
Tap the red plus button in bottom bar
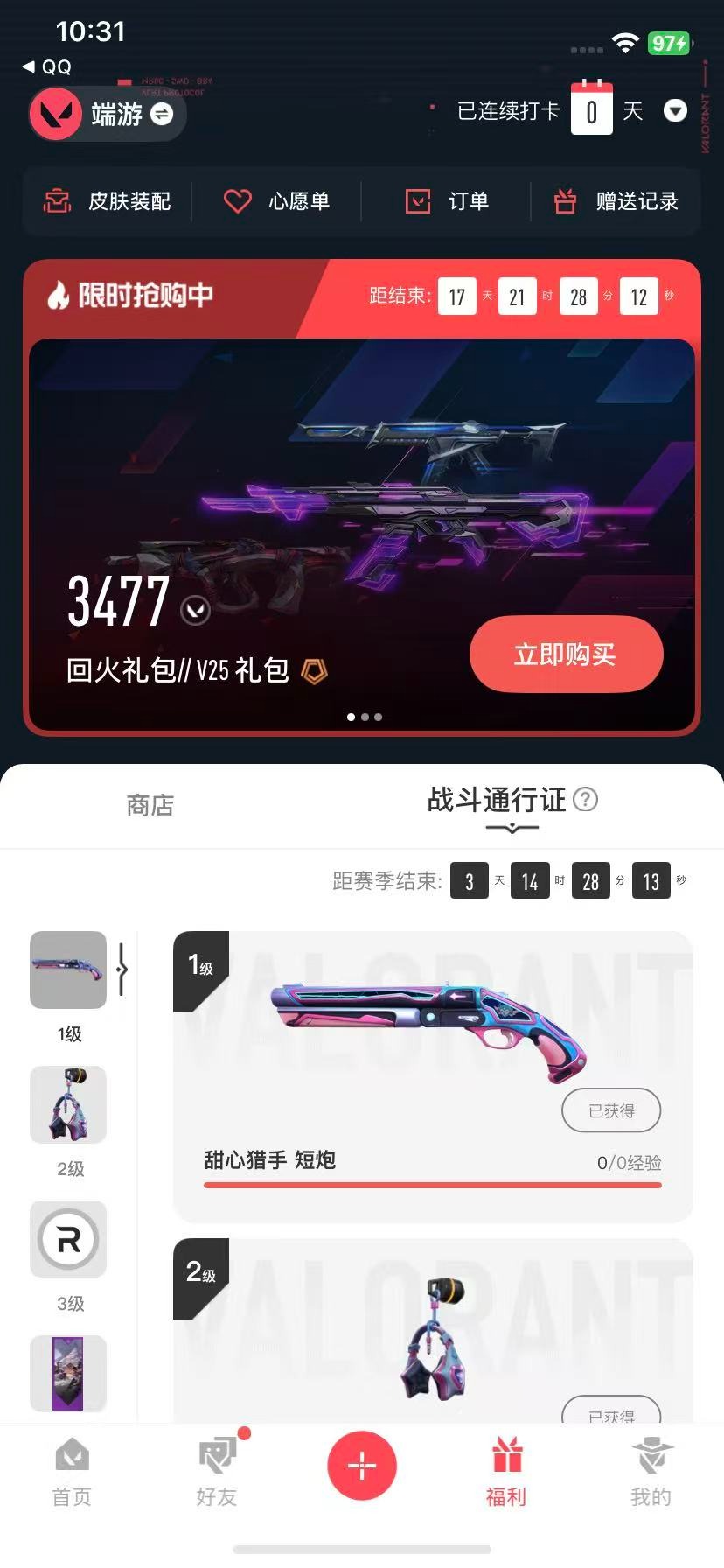(362, 1464)
